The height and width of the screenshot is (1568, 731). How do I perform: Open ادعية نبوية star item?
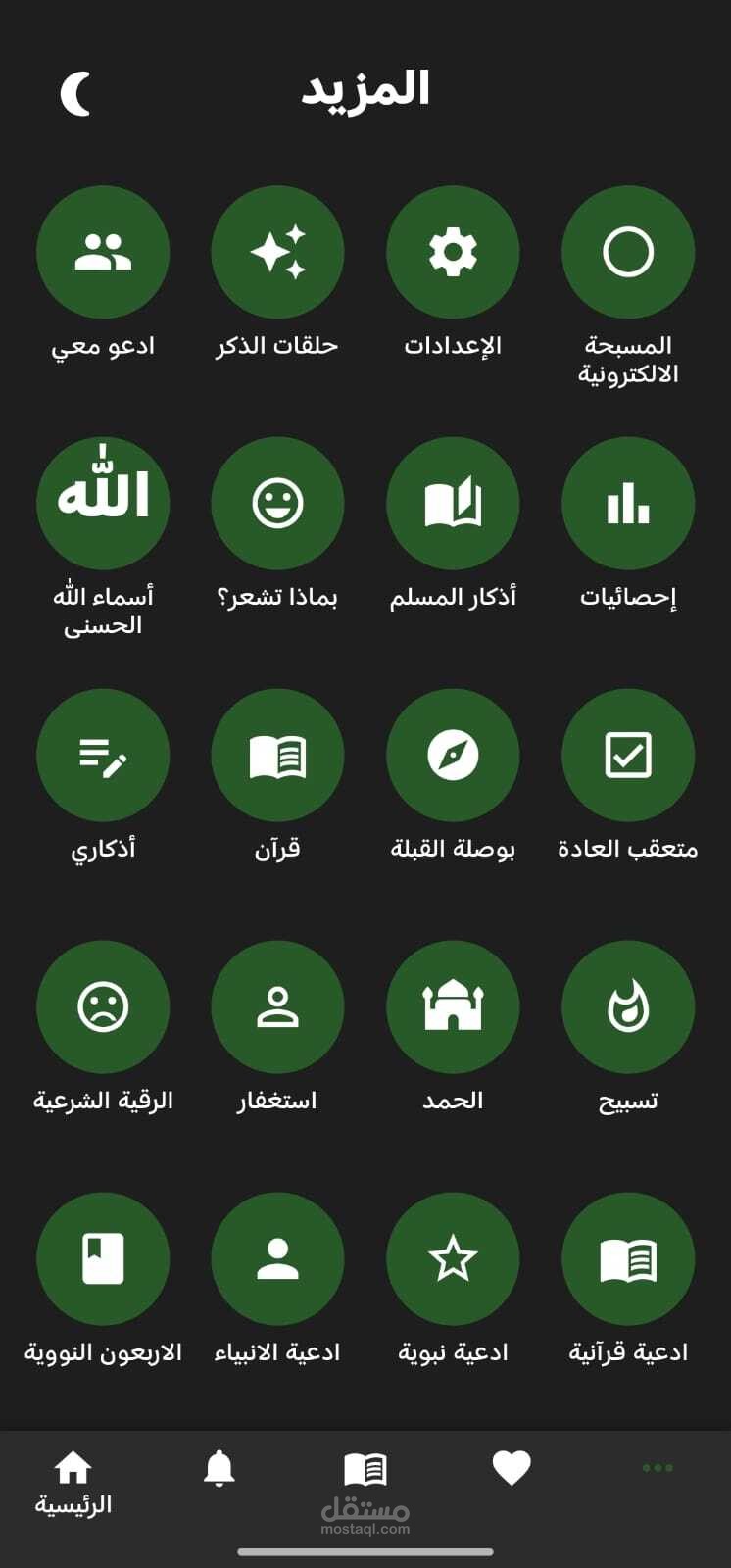tap(453, 1258)
